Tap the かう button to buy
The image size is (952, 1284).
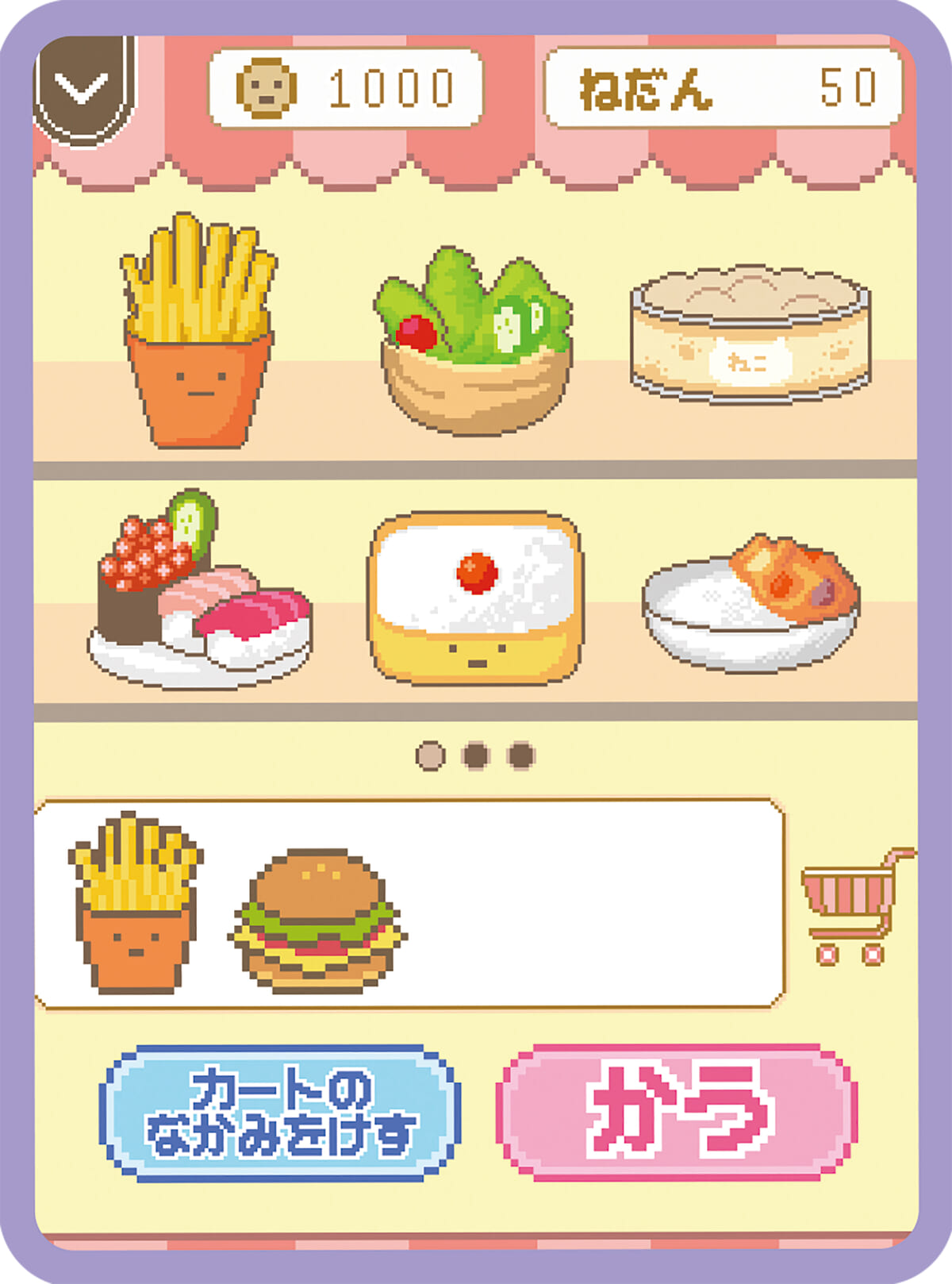677,1111
